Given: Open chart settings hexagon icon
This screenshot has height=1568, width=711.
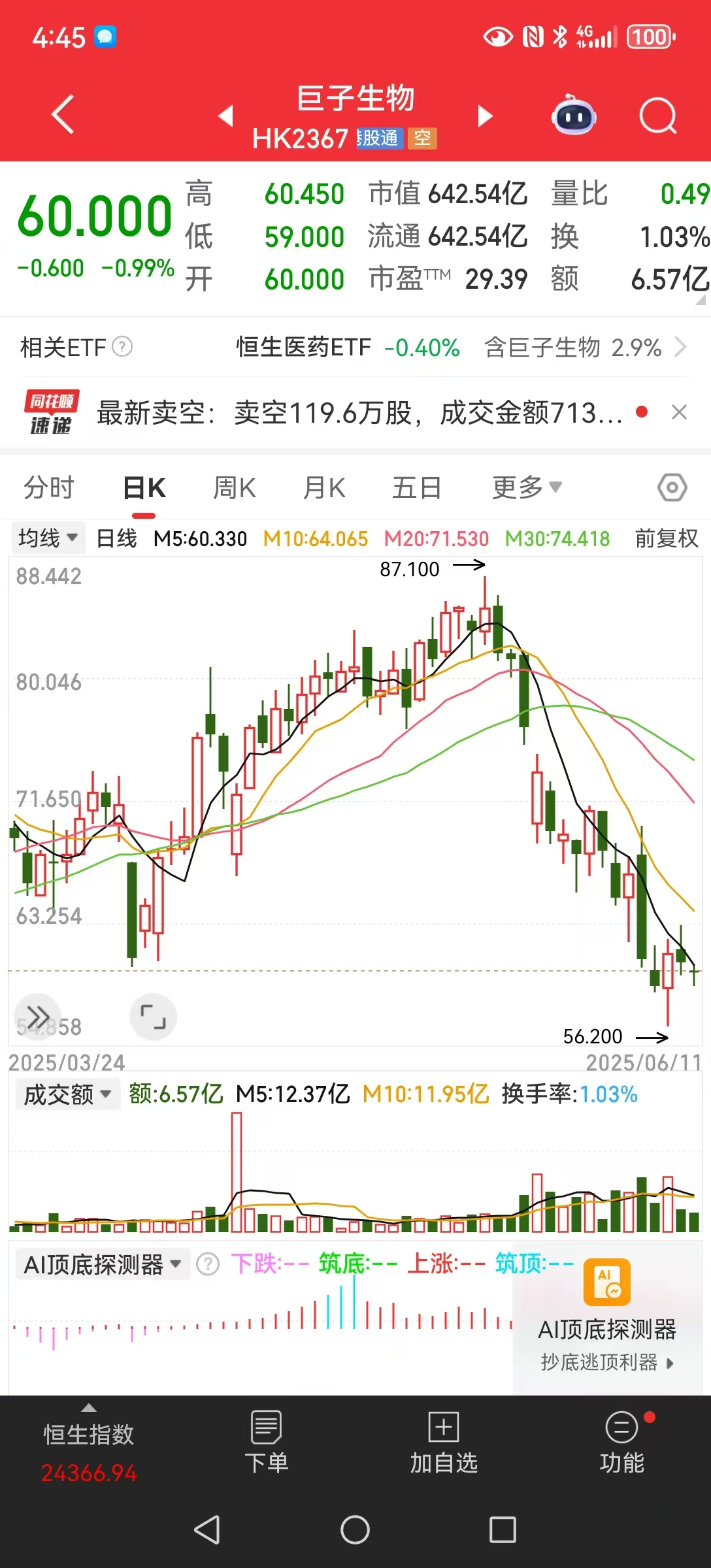Looking at the screenshot, I should (x=672, y=487).
